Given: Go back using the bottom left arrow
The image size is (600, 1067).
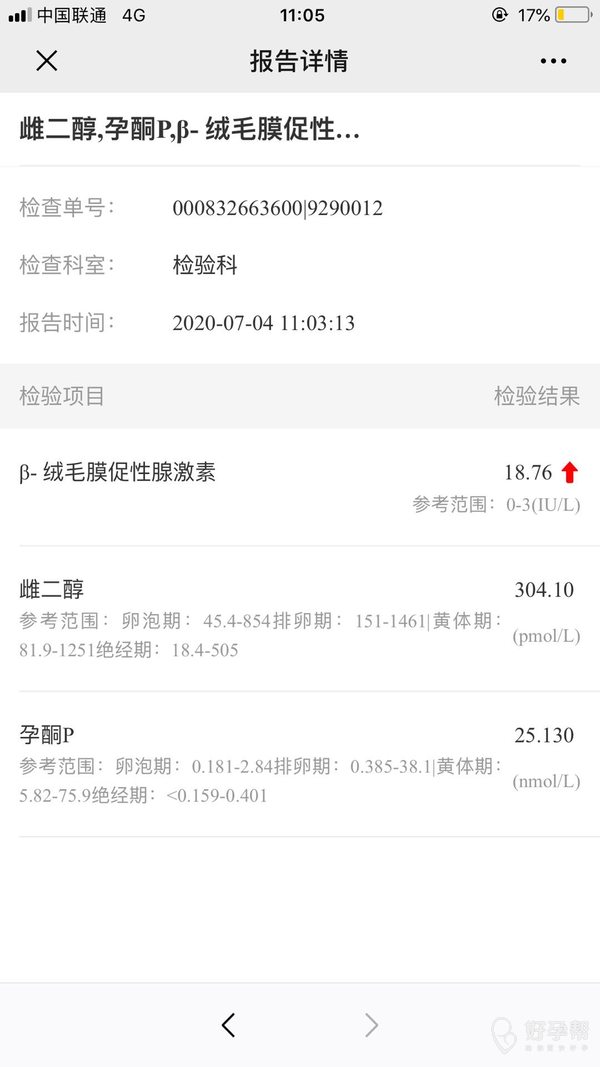Looking at the screenshot, I should pos(228,1024).
